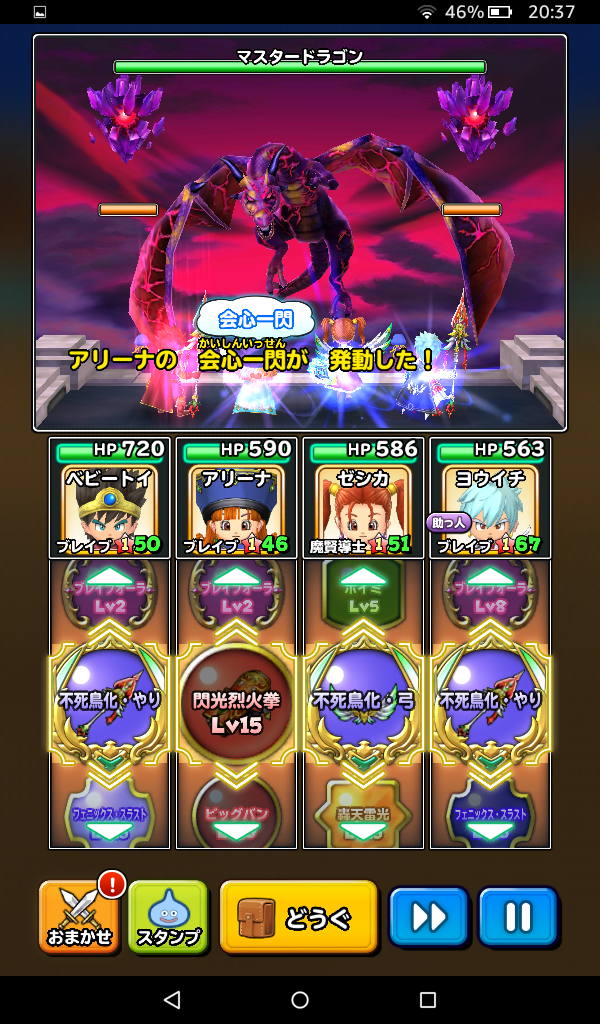The width and height of the screenshot is (600, 1024).
Task: Go to Android home screen
Action: [x=300, y=1000]
